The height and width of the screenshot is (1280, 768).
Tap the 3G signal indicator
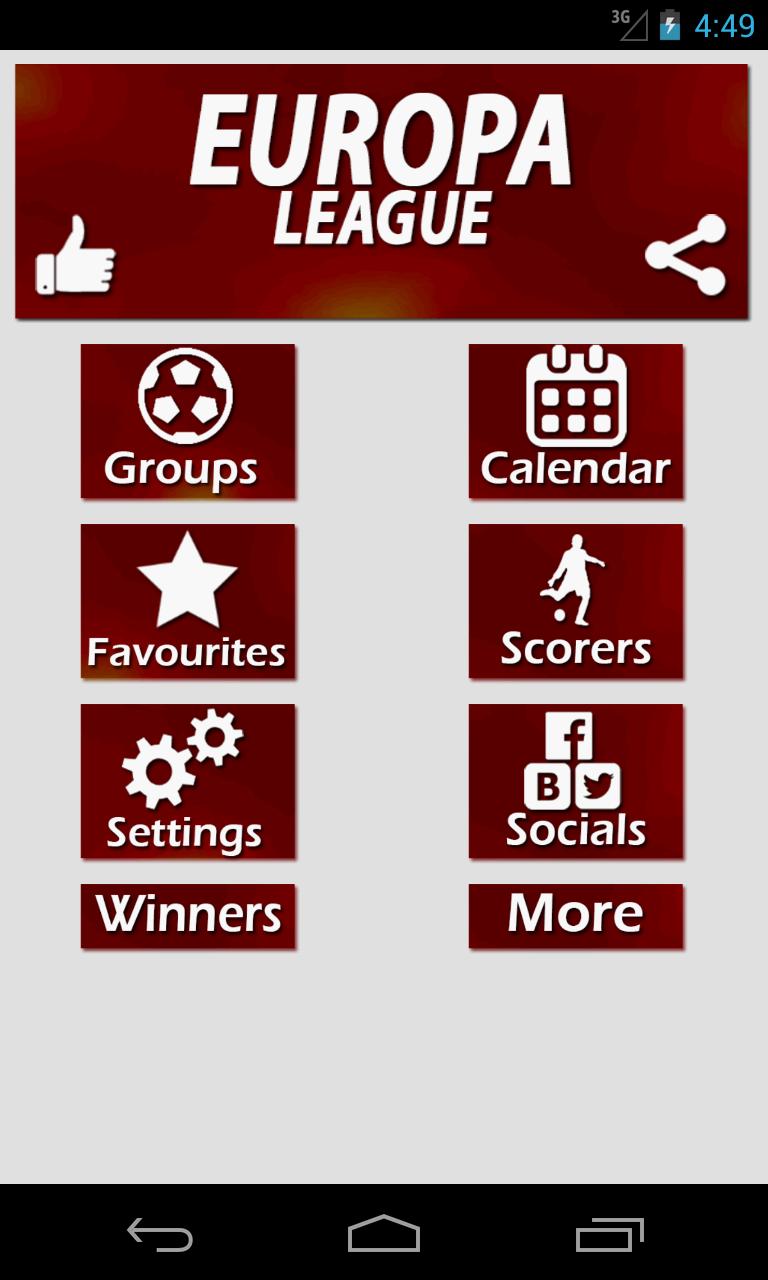pyautogui.click(x=628, y=24)
